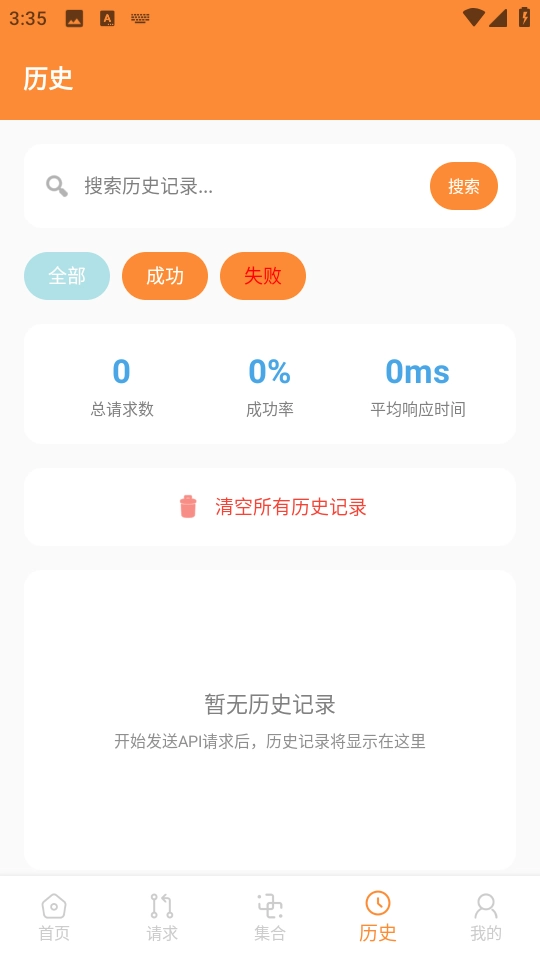Filter history by 失败

pos(263,276)
